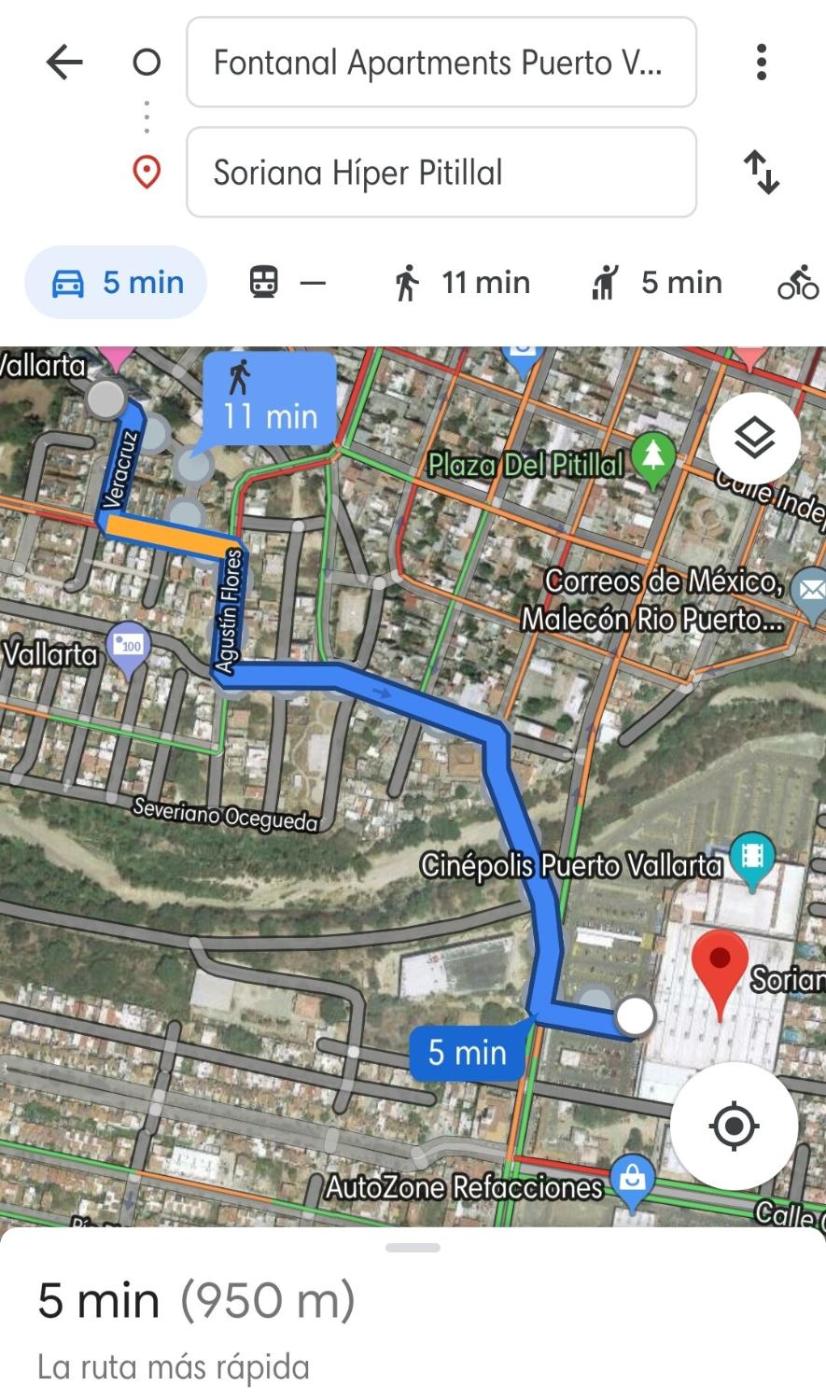Edit the Fontanal Apartments starting point
This screenshot has width=826, height=1400.
(x=441, y=63)
